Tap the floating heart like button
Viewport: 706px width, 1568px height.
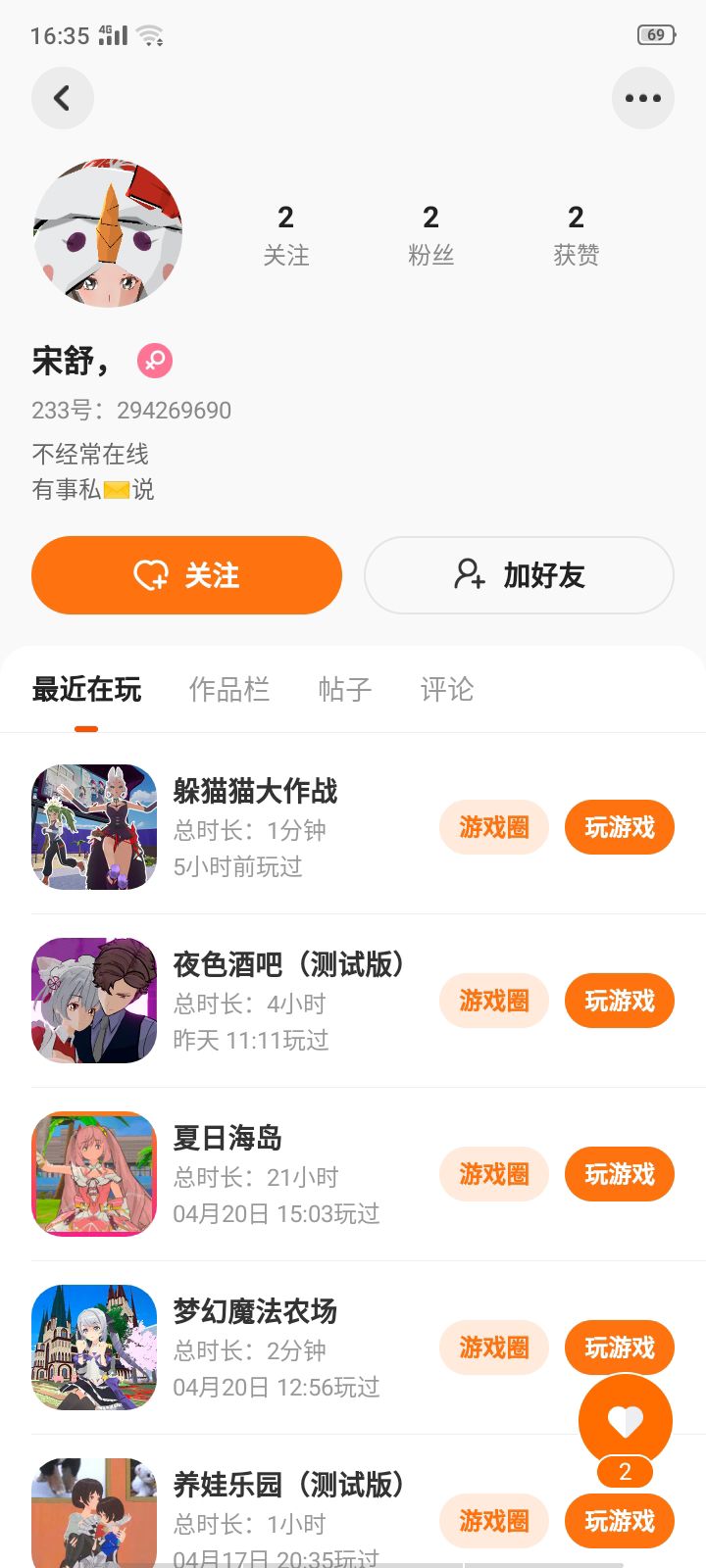point(626,1420)
